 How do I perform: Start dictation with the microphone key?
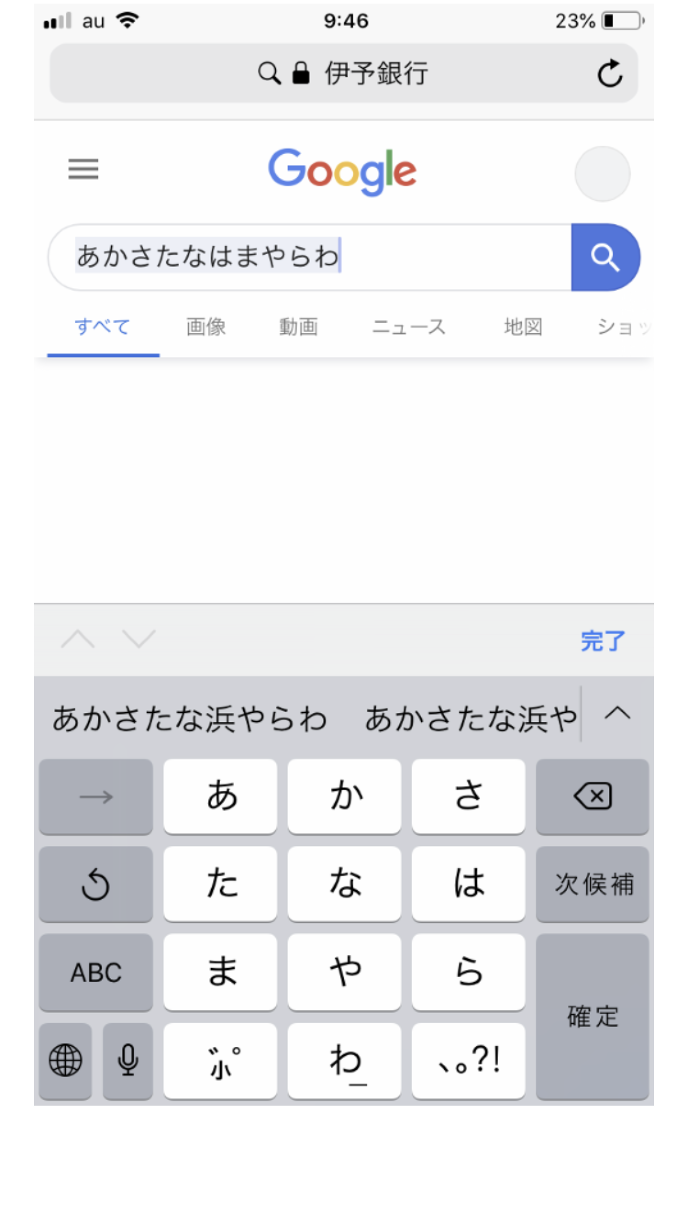tap(128, 1061)
